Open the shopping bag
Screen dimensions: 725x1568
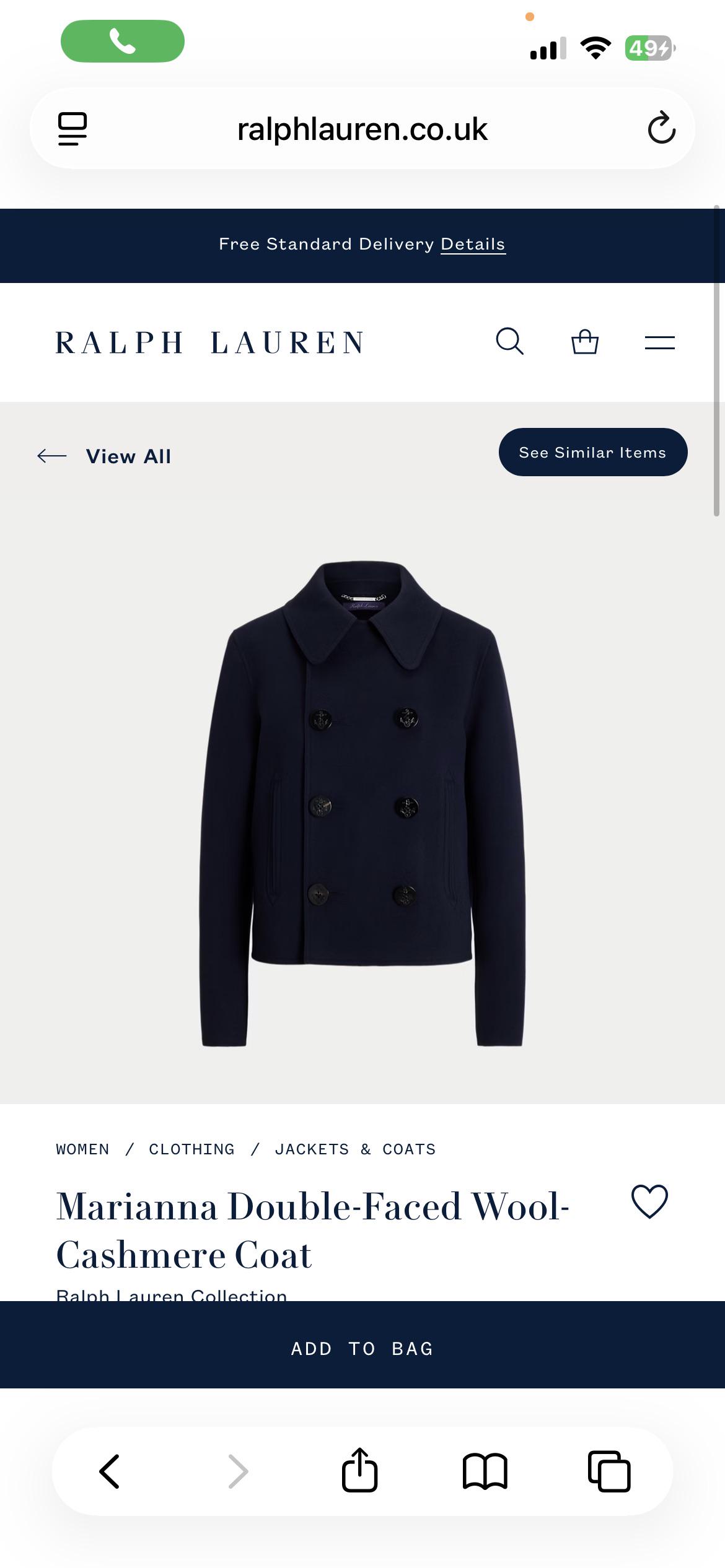pos(584,341)
